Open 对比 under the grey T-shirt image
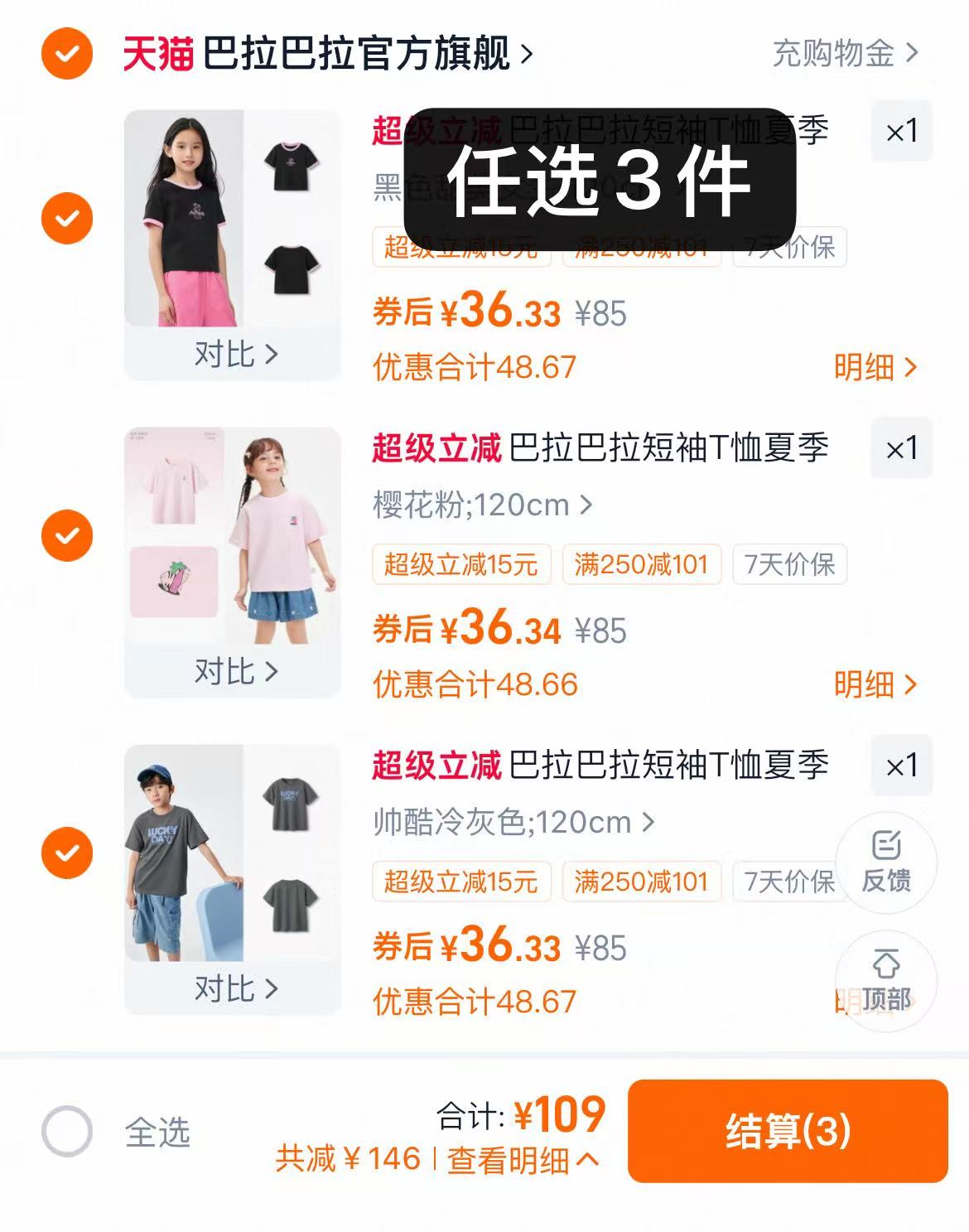969x1232 pixels. tap(235, 988)
